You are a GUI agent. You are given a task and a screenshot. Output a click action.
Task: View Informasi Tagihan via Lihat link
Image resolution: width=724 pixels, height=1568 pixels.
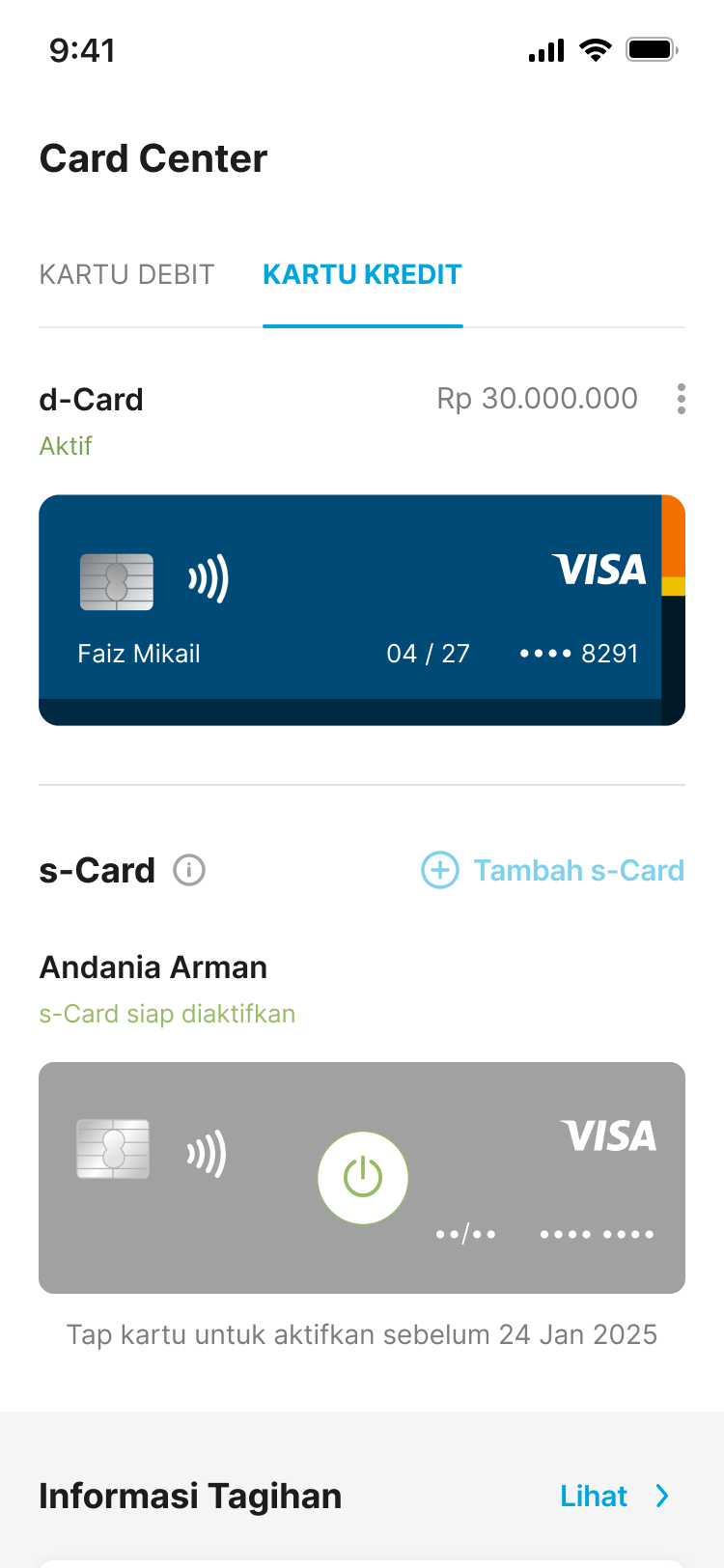(614, 1497)
